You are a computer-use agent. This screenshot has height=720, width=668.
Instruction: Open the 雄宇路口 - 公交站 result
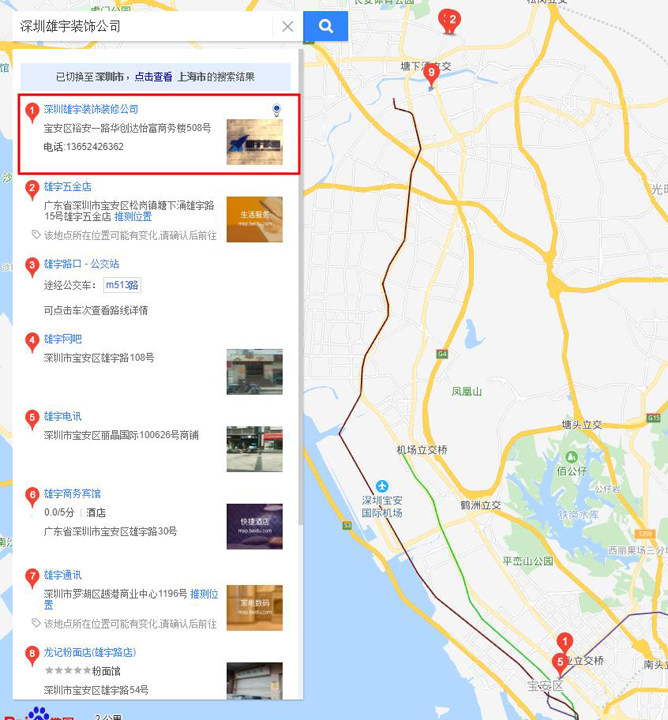click(82, 264)
